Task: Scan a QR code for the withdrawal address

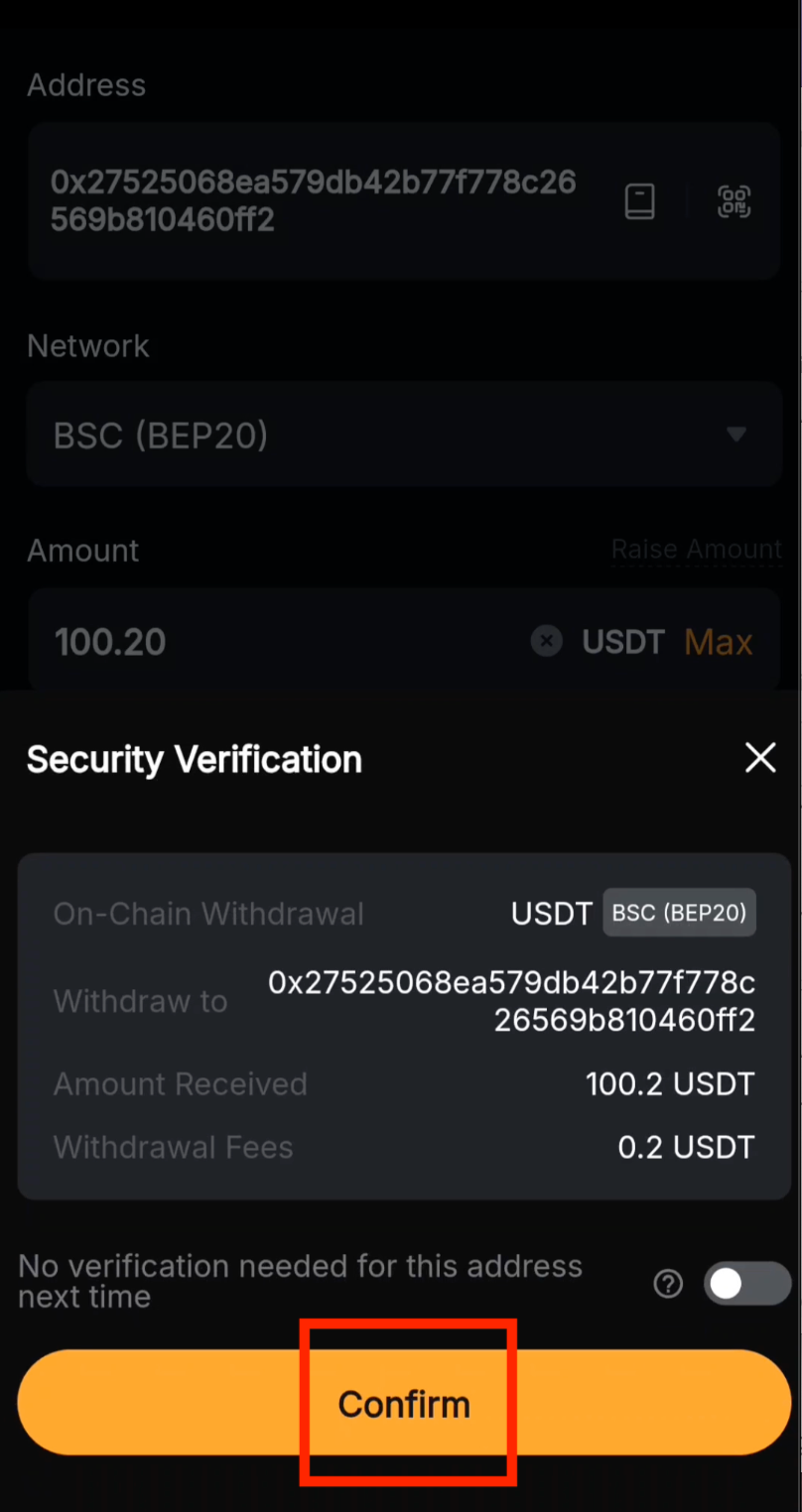Action: (733, 201)
